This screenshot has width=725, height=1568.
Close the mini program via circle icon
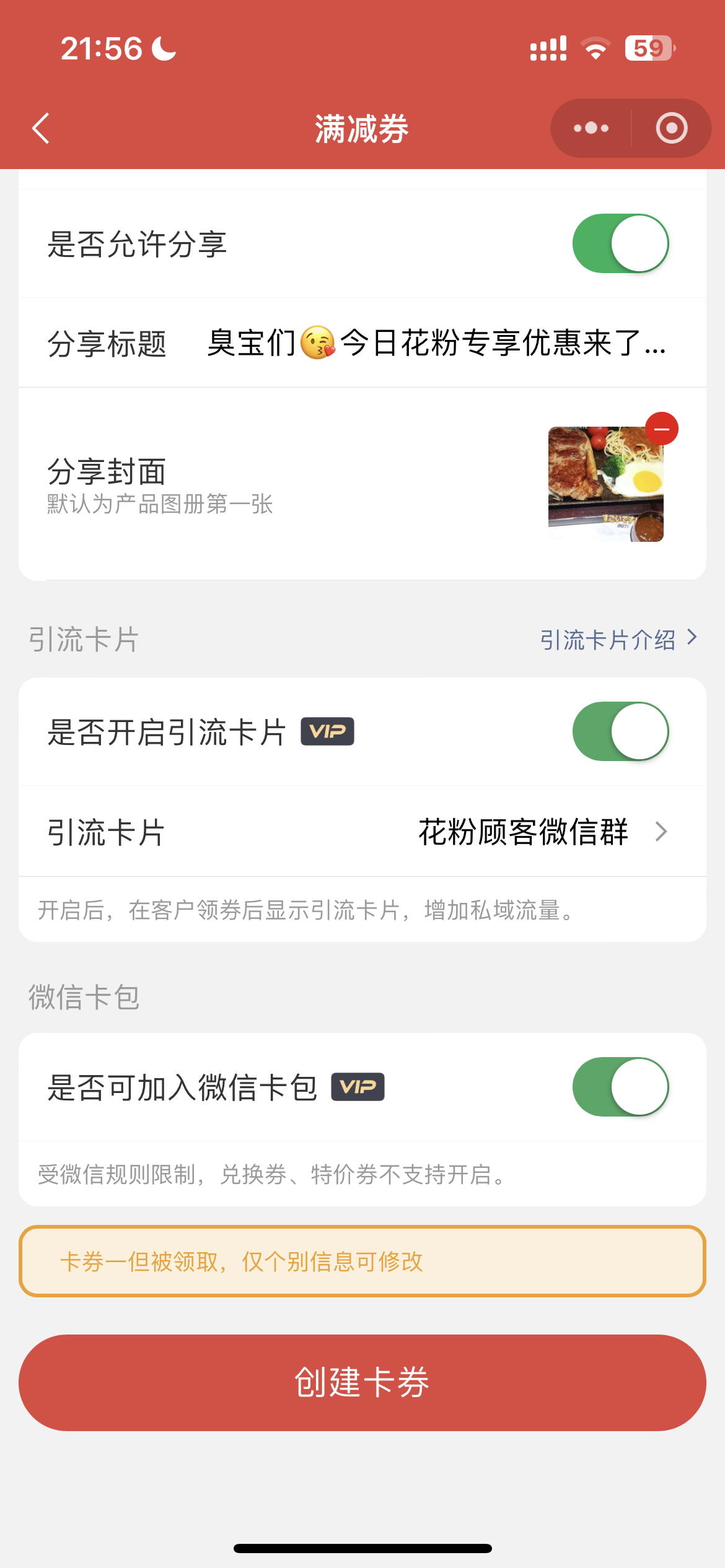click(672, 128)
